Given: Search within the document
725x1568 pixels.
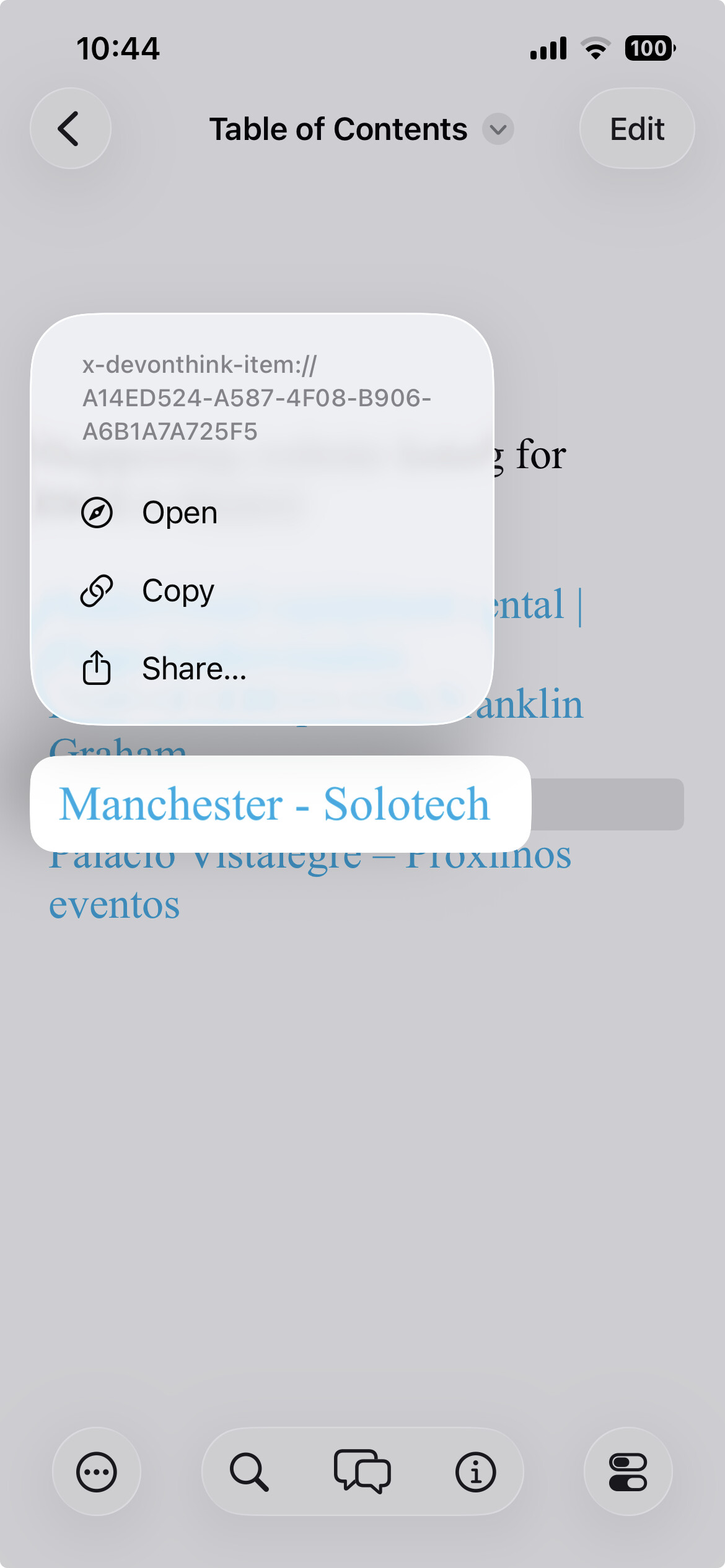Looking at the screenshot, I should (249, 1471).
